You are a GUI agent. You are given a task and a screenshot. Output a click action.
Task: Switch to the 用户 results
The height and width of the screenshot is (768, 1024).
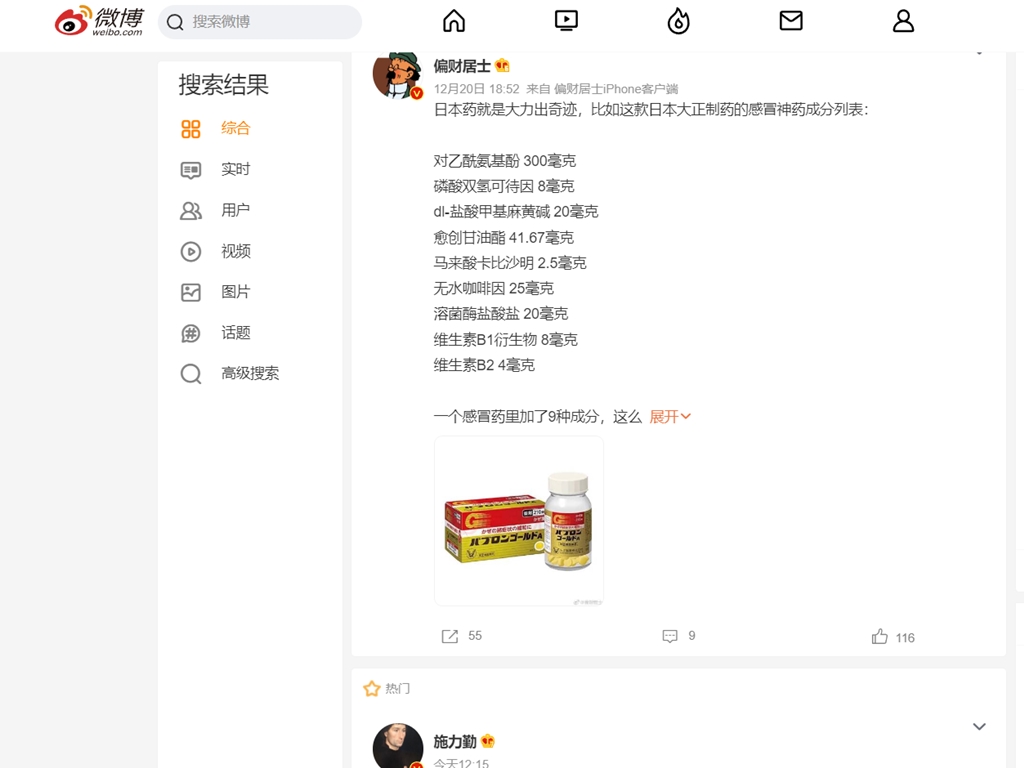click(x=235, y=210)
